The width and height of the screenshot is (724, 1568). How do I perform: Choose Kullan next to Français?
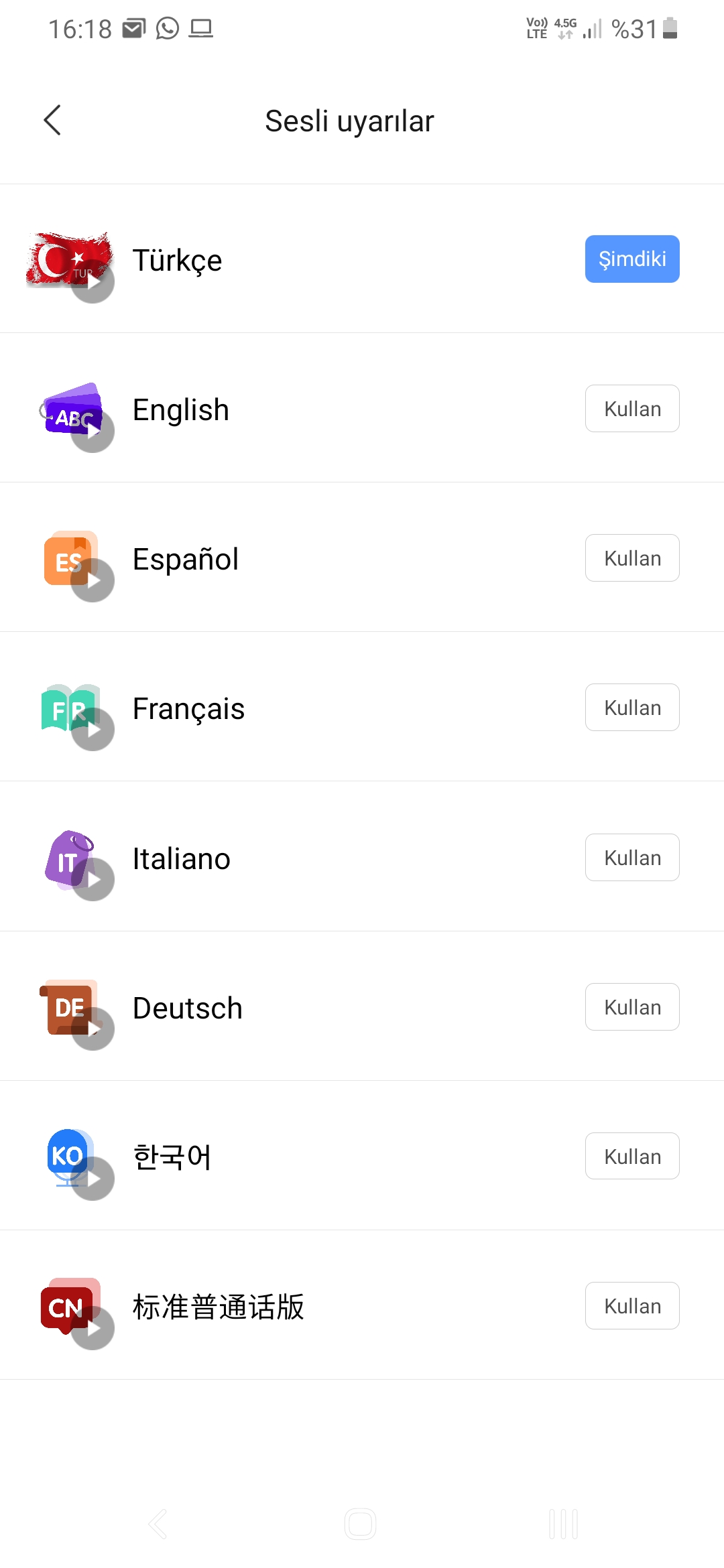point(632,707)
